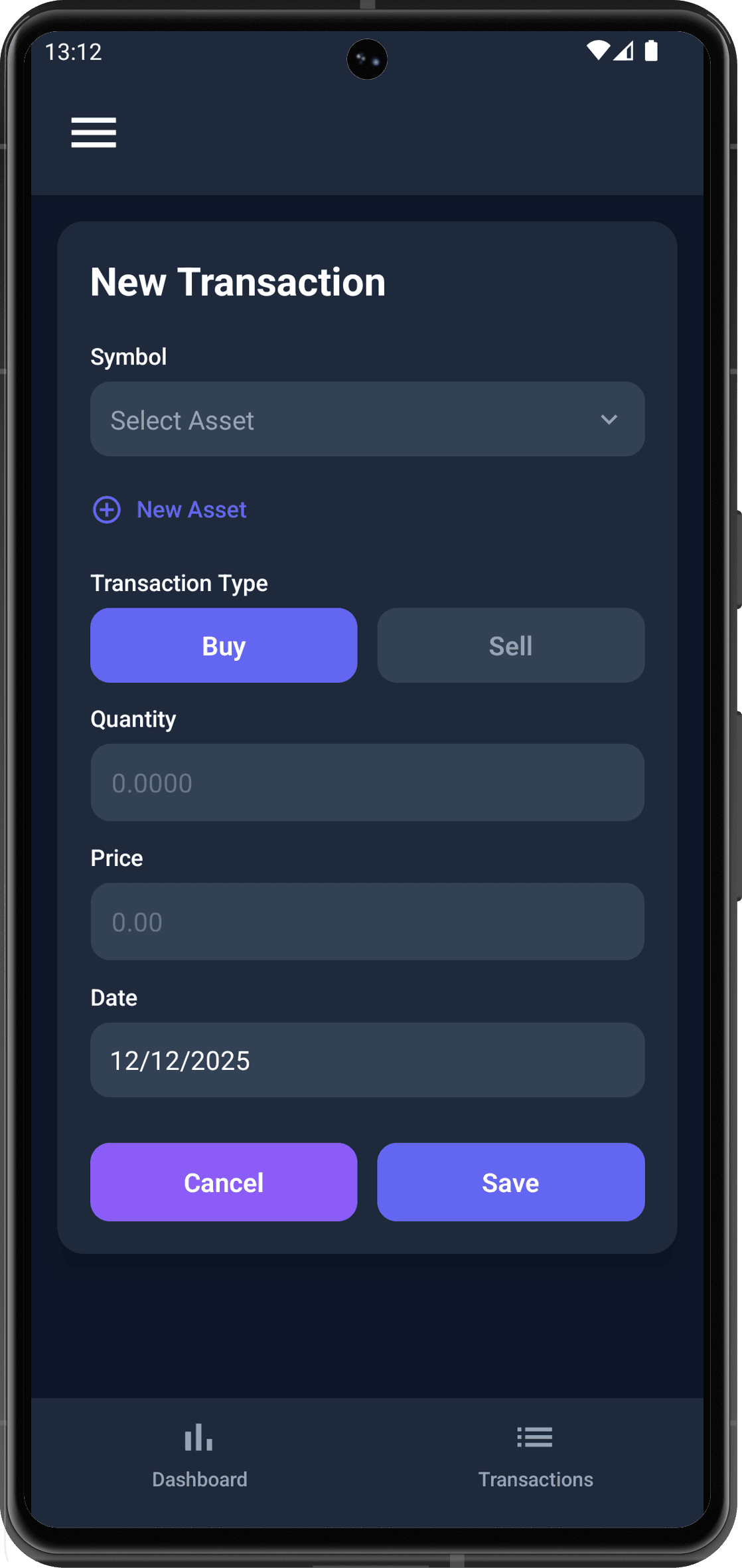Navigate to the Transactions tab

pos(534,1458)
